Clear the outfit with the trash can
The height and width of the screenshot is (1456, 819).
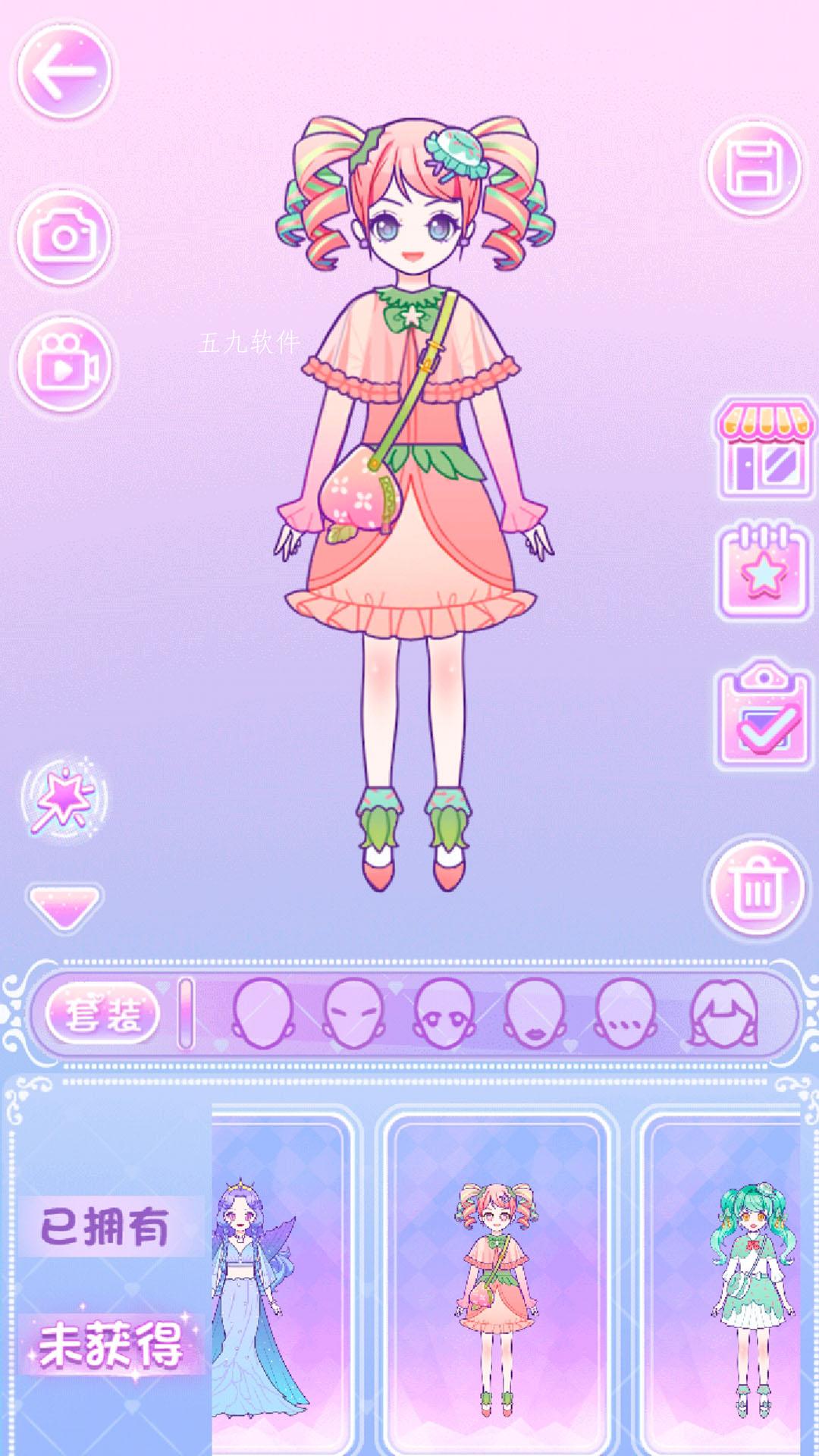click(x=756, y=887)
